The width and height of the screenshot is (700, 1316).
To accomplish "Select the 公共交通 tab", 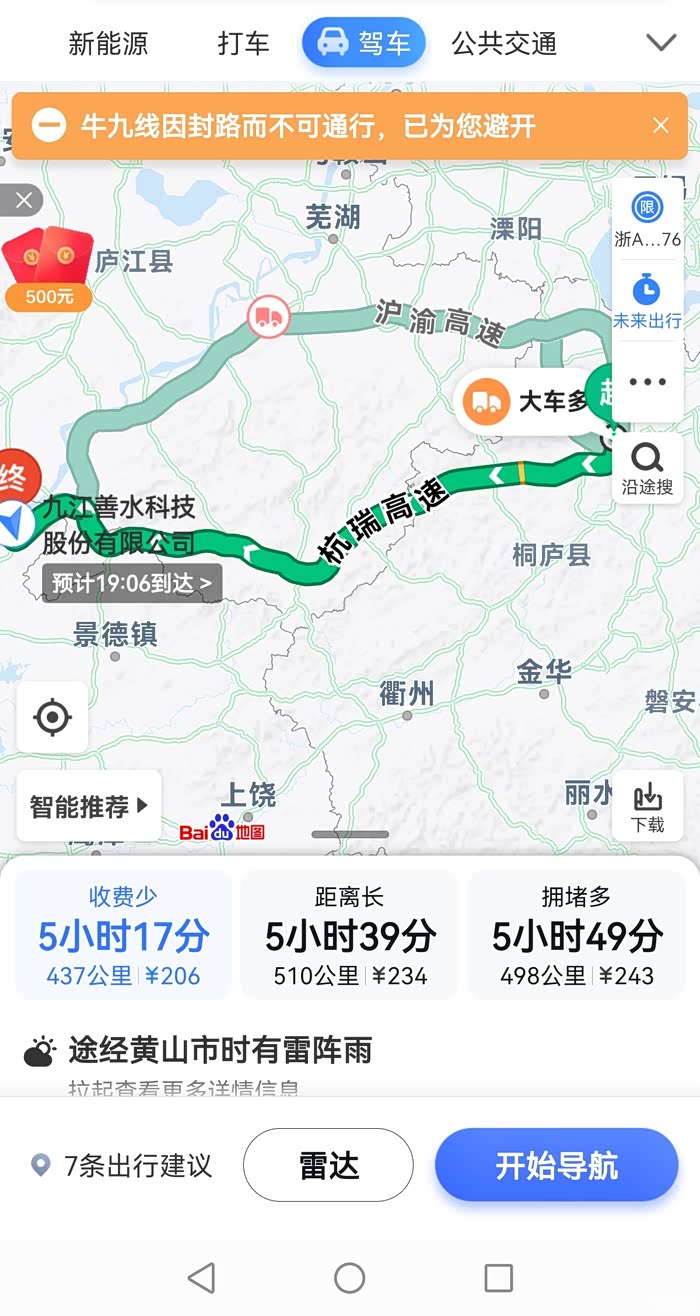I will pyautogui.click(x=504, y=44).
